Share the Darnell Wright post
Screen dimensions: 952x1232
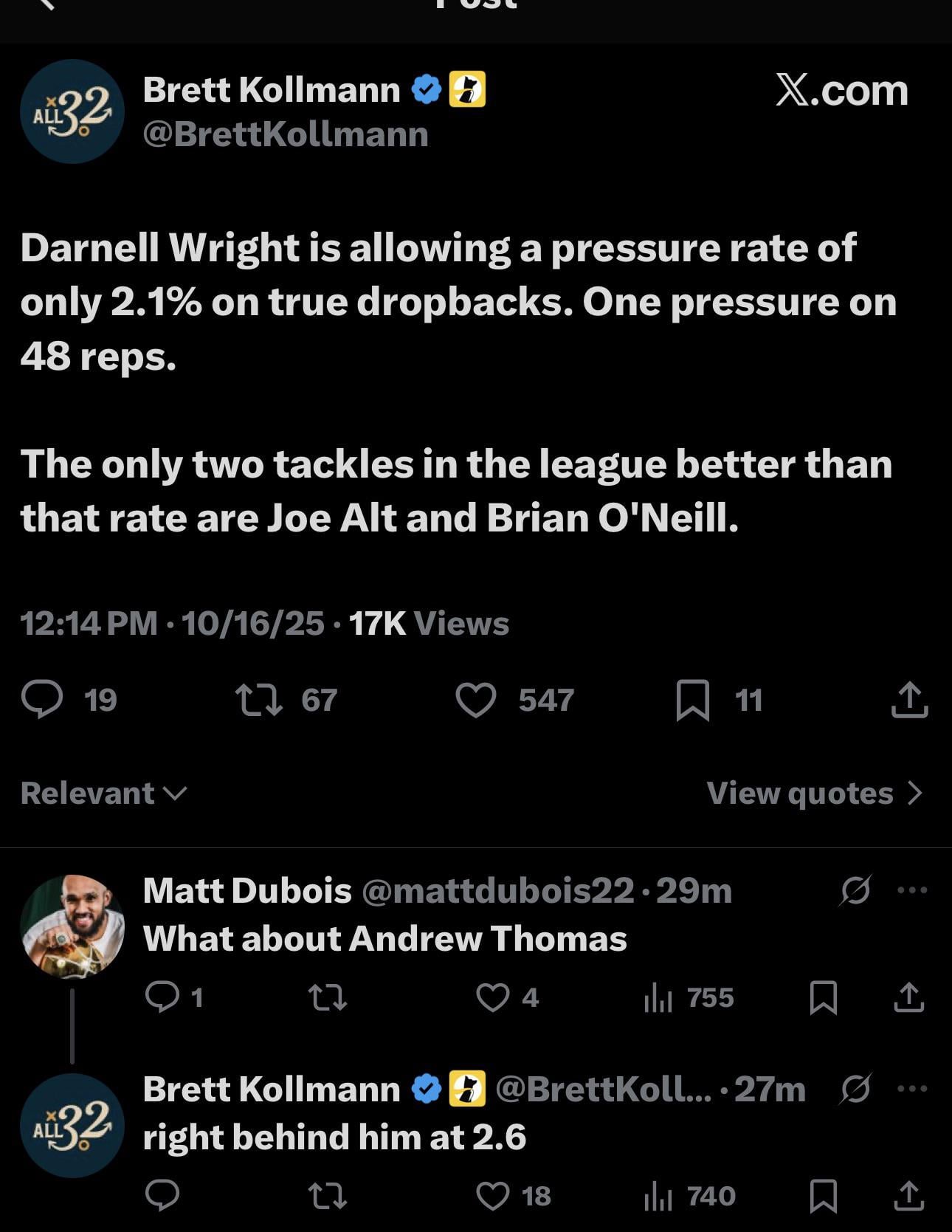(x=909, y=699)
